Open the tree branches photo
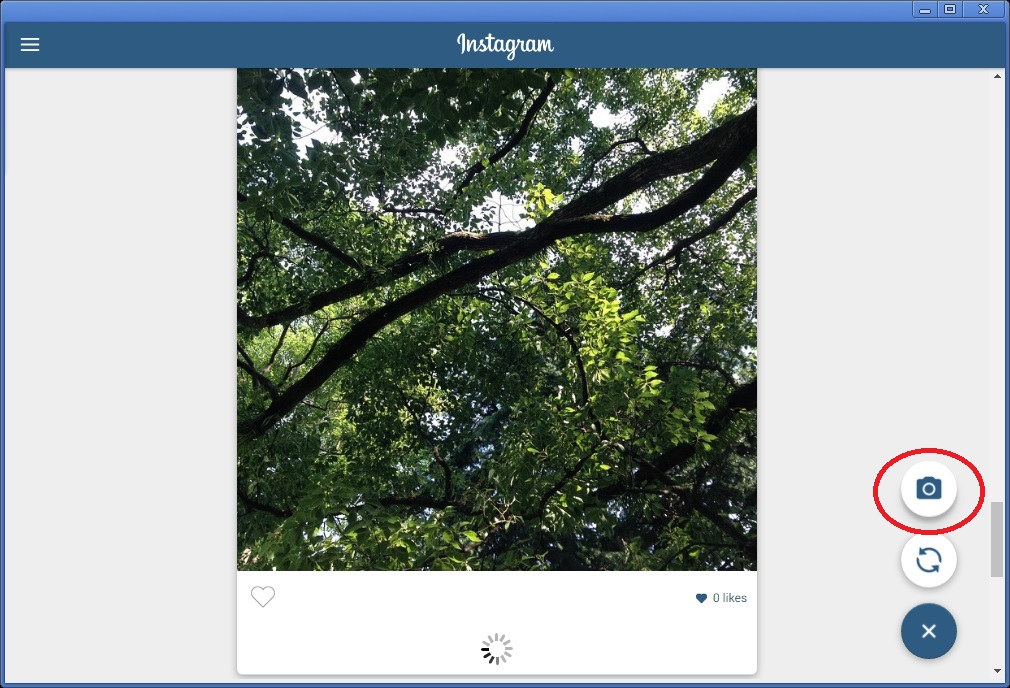 [496, 320]
